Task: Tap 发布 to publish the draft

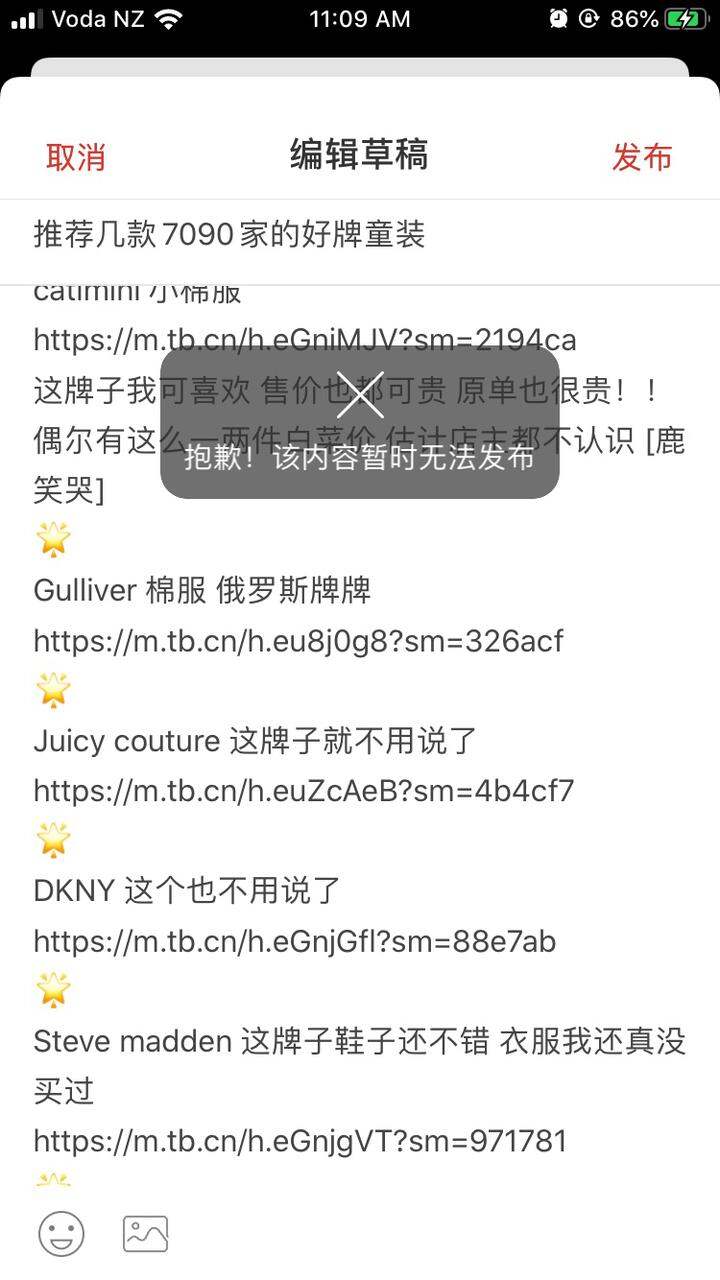Action: 642,157
